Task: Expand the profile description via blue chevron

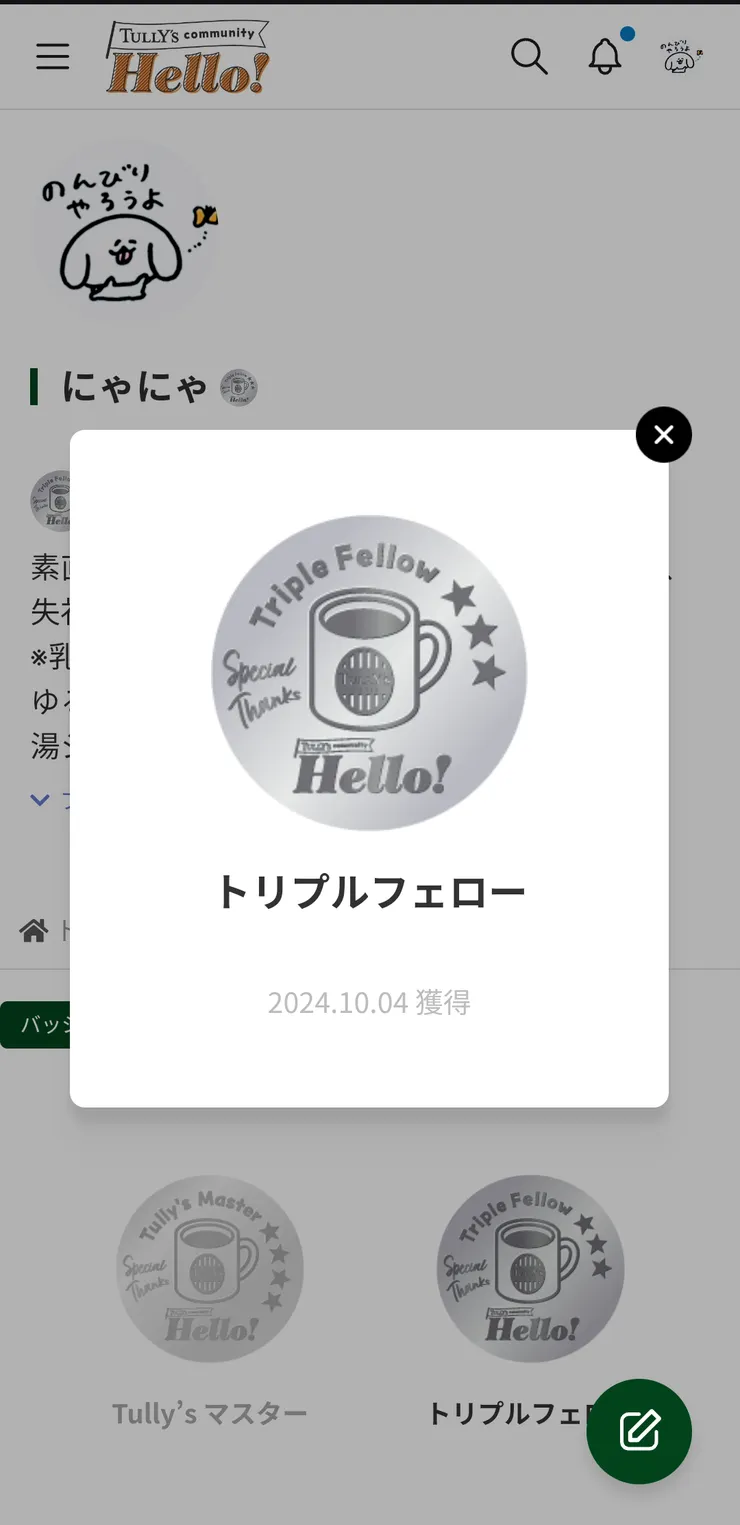Action: pyautogui.click(x=39, y=799)
